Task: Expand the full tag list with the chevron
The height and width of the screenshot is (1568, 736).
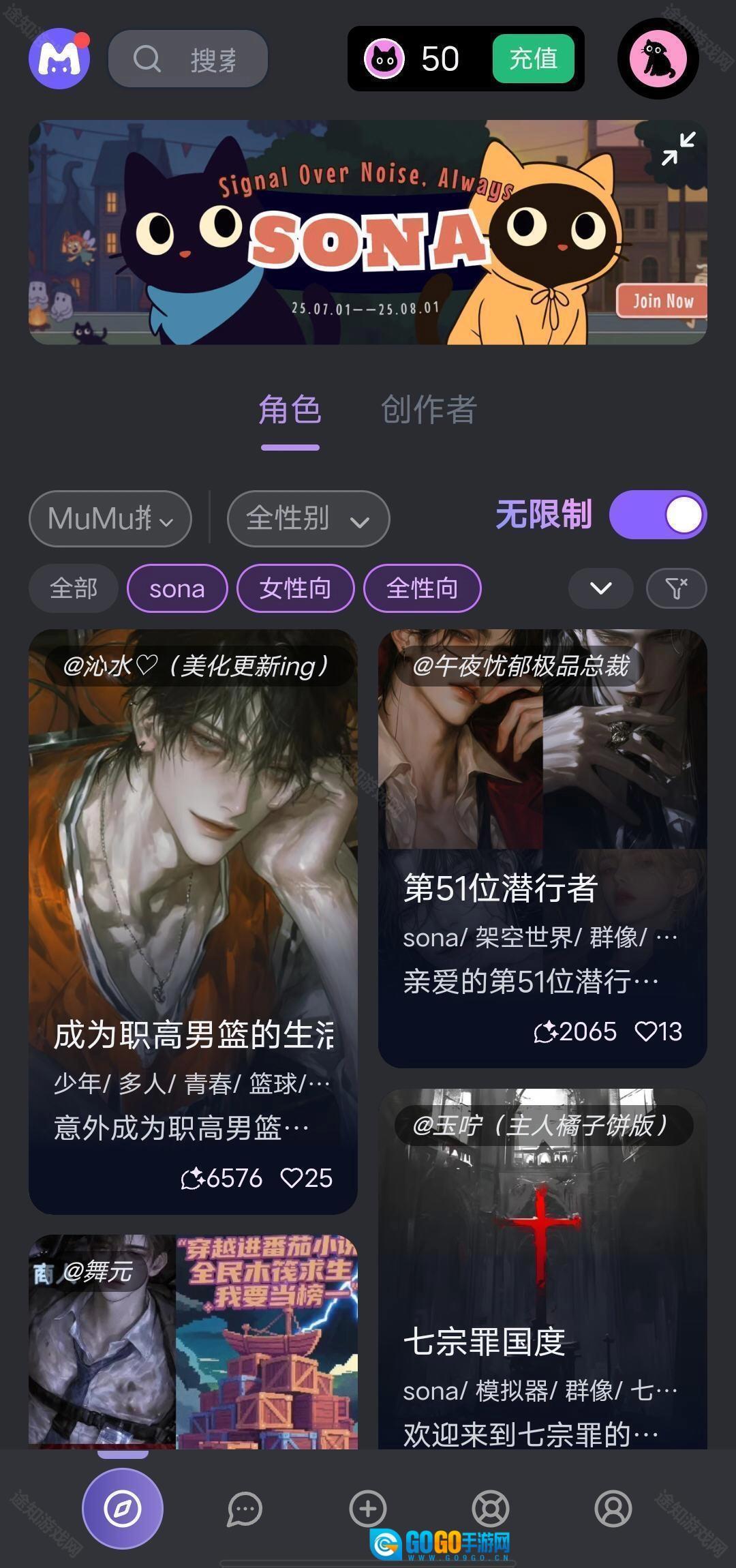Action: pyautogui.click(x=600, y=588)
